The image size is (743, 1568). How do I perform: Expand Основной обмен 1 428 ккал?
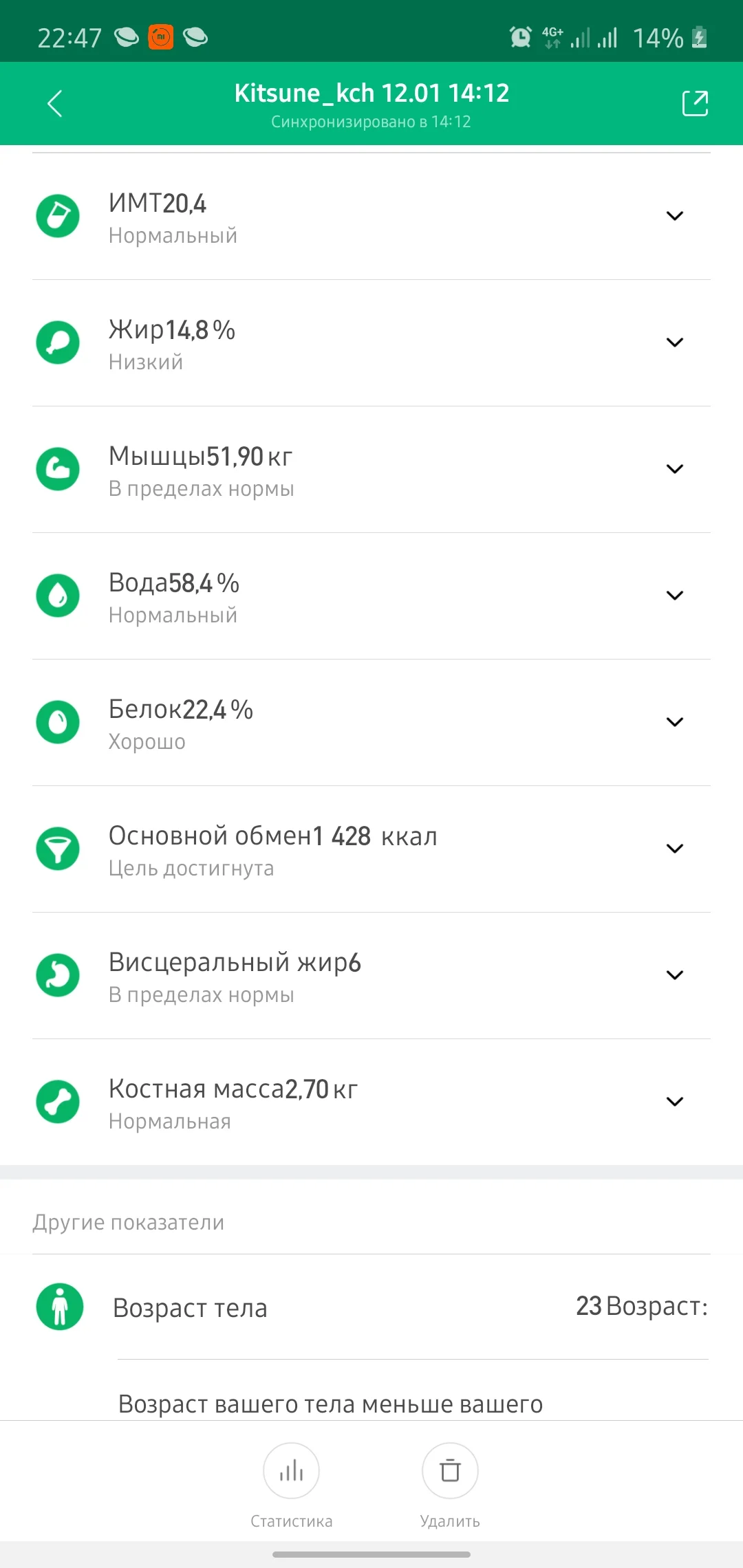[674, 849]
